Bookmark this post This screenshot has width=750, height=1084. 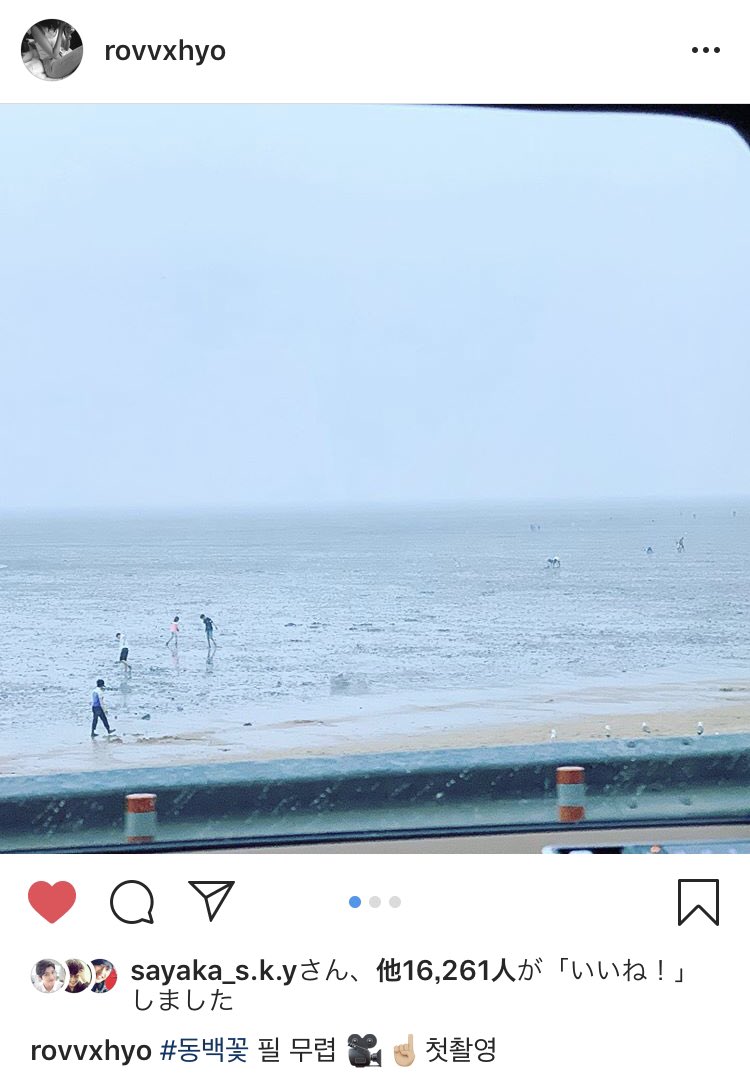[x=698, y=902]
